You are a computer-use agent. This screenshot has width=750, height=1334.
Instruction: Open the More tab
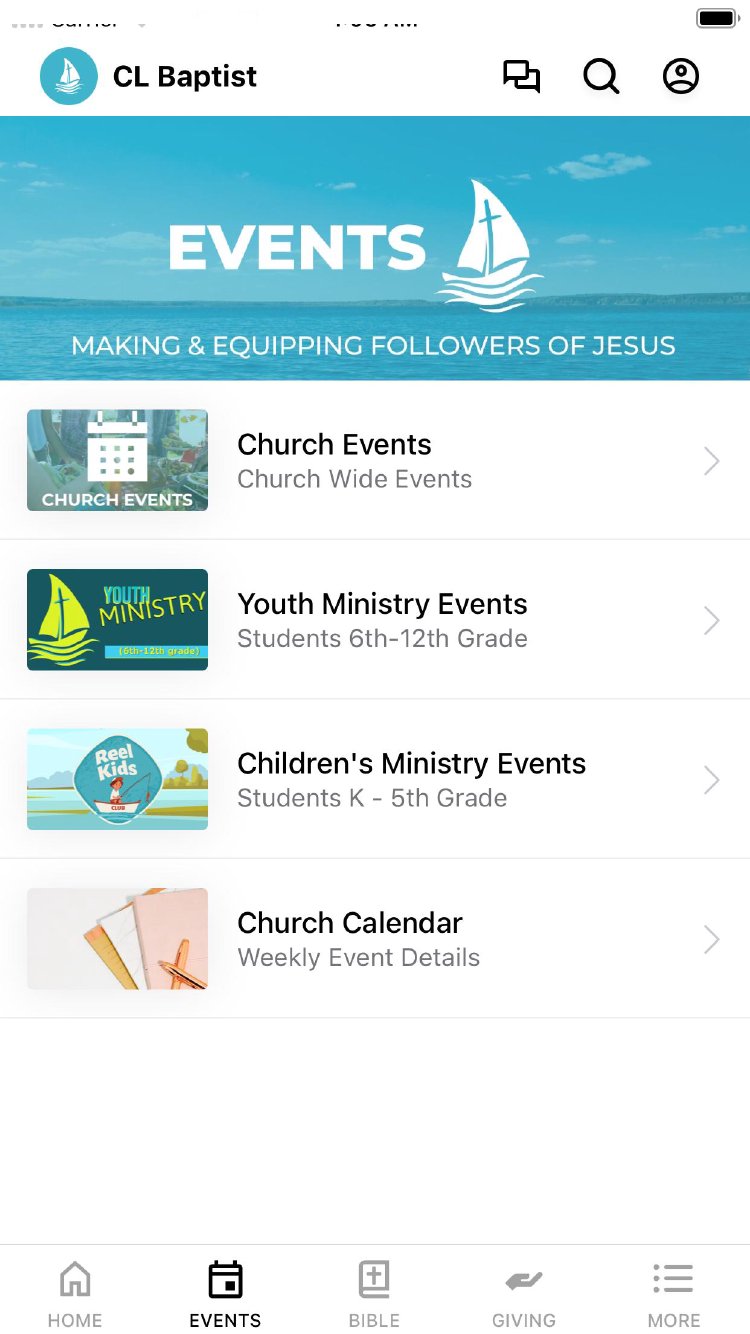coord(673,1292)
